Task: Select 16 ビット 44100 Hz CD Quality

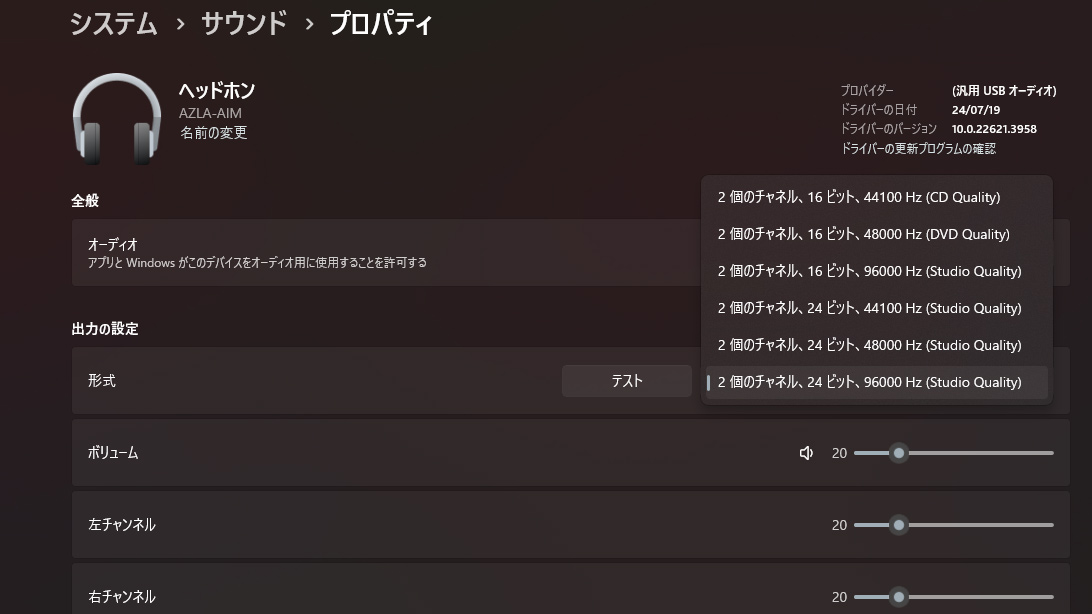Action: click(858, 197)
